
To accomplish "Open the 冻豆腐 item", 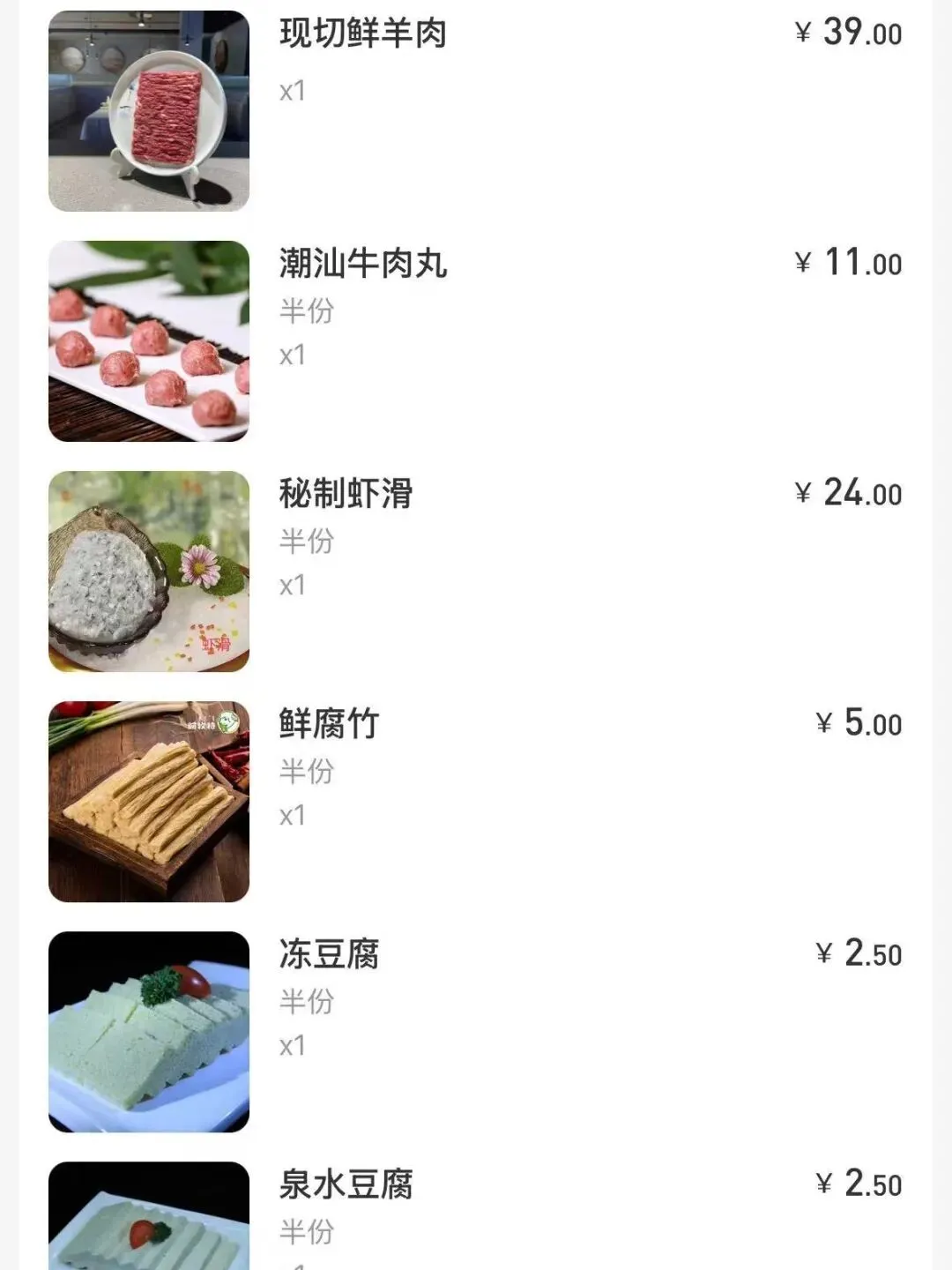I will click(x=329, y=954).
